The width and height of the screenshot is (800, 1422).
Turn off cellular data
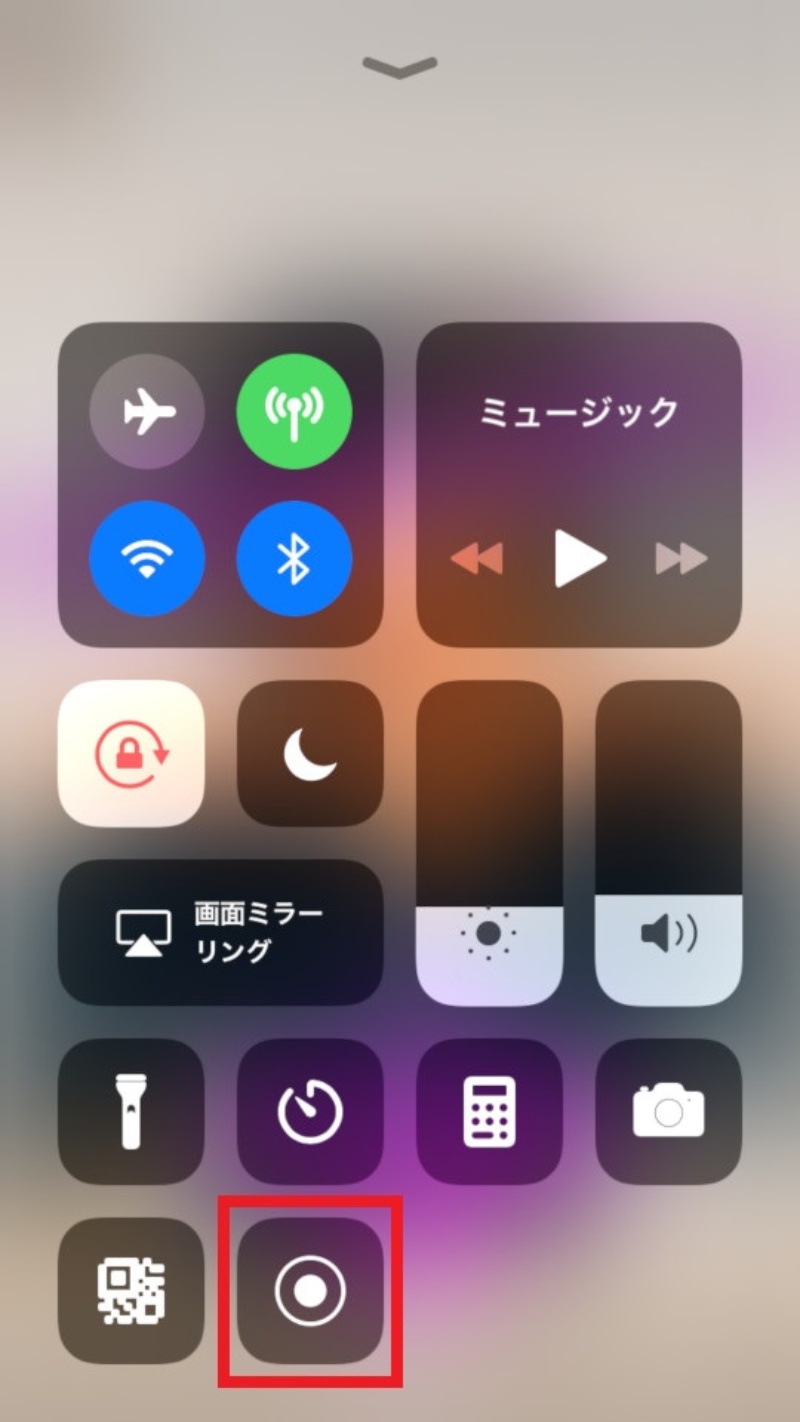(294, 412)
